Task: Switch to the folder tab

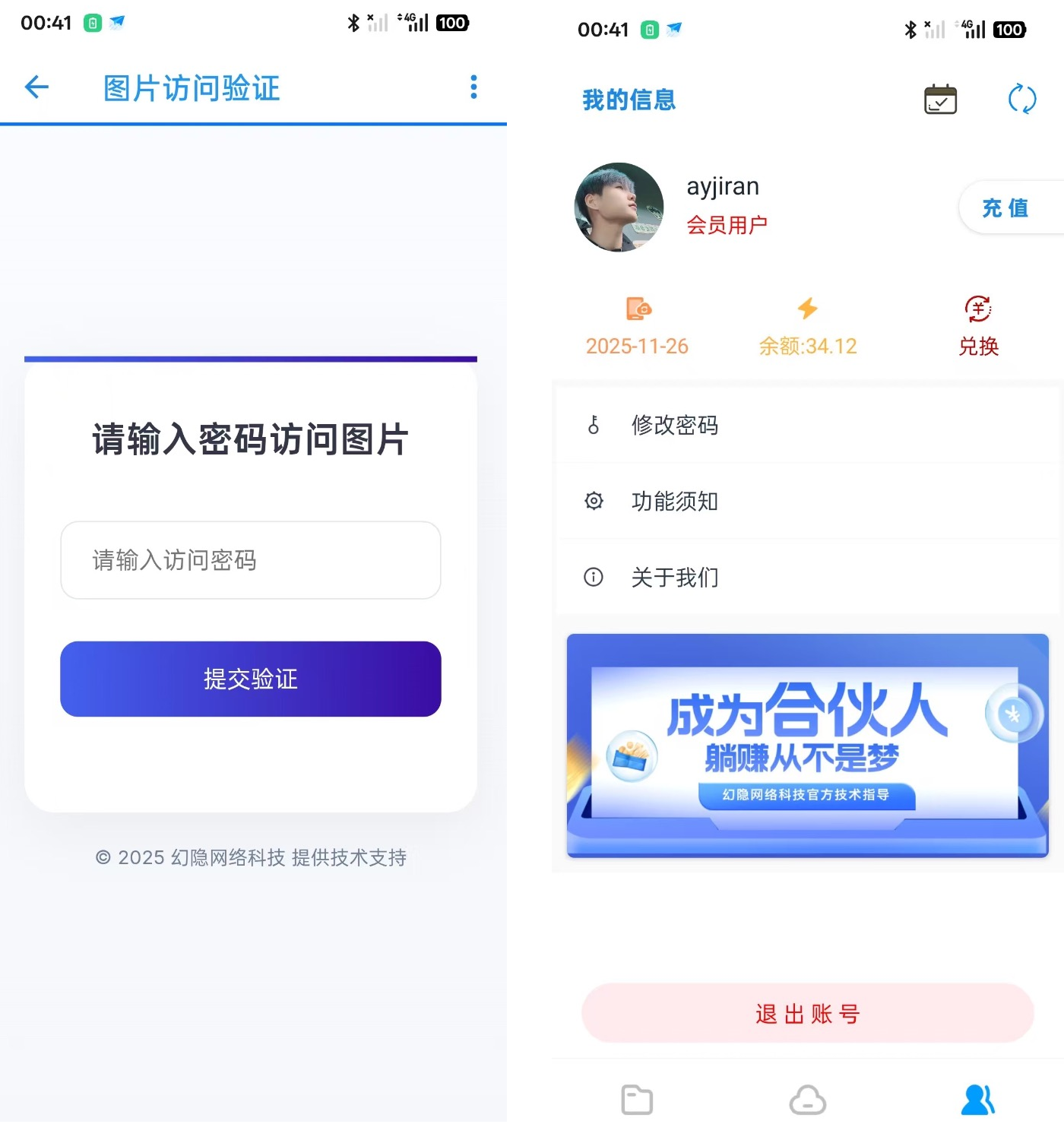Action: [637, 1099]
